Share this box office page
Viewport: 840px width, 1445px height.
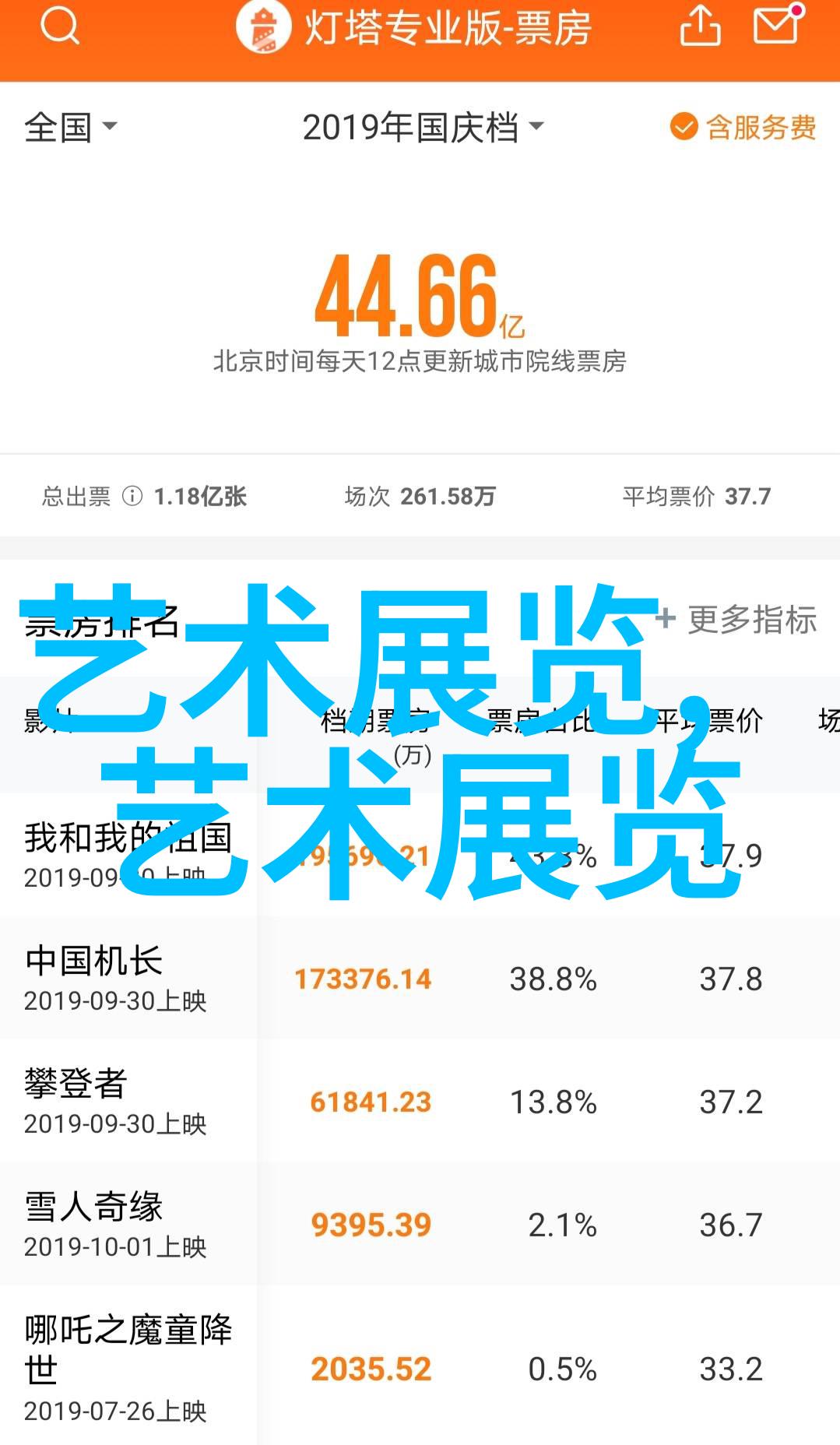click(x=700, y=27)
